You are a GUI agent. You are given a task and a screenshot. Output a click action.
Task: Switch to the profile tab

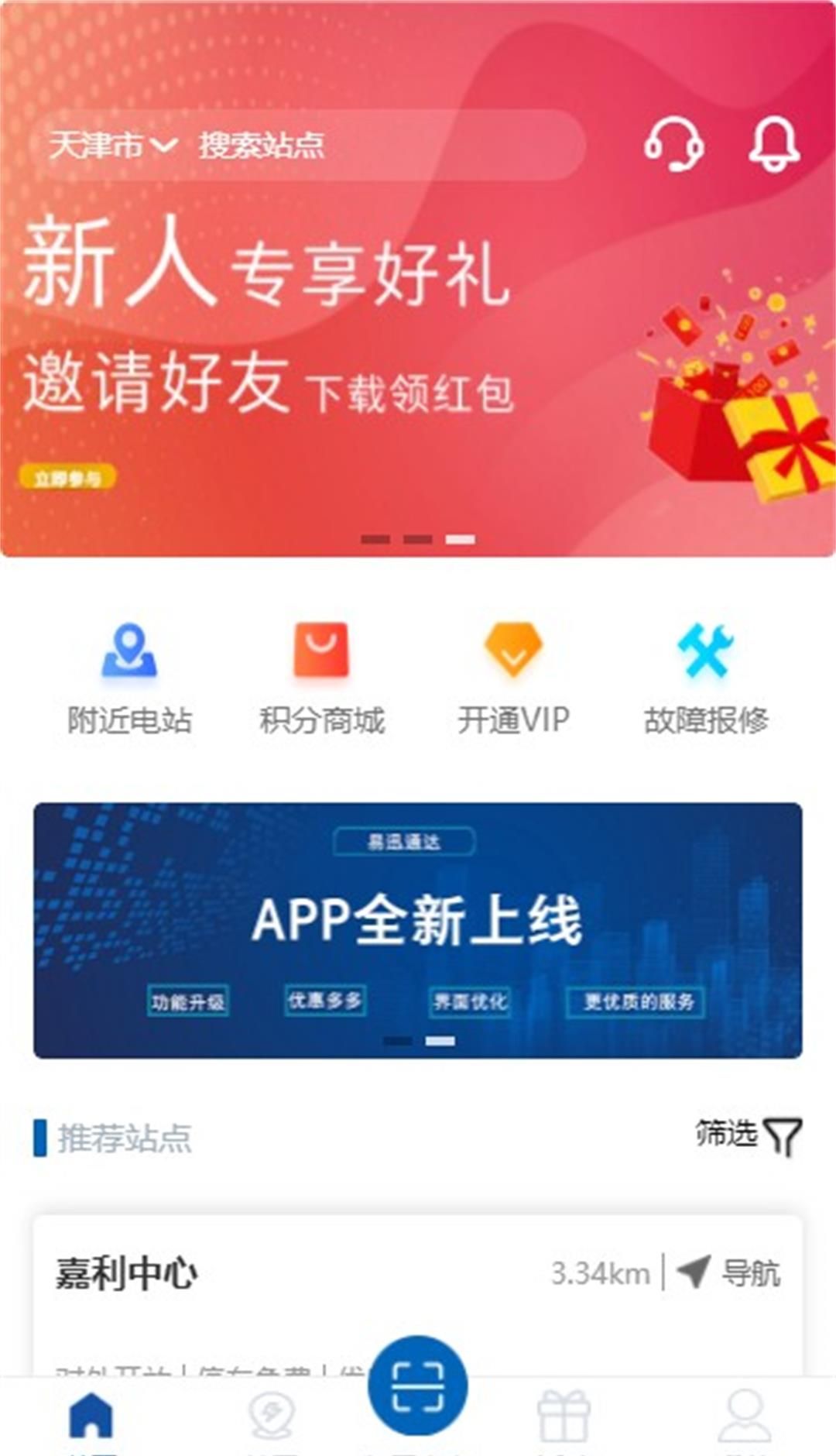[745, 1417]
